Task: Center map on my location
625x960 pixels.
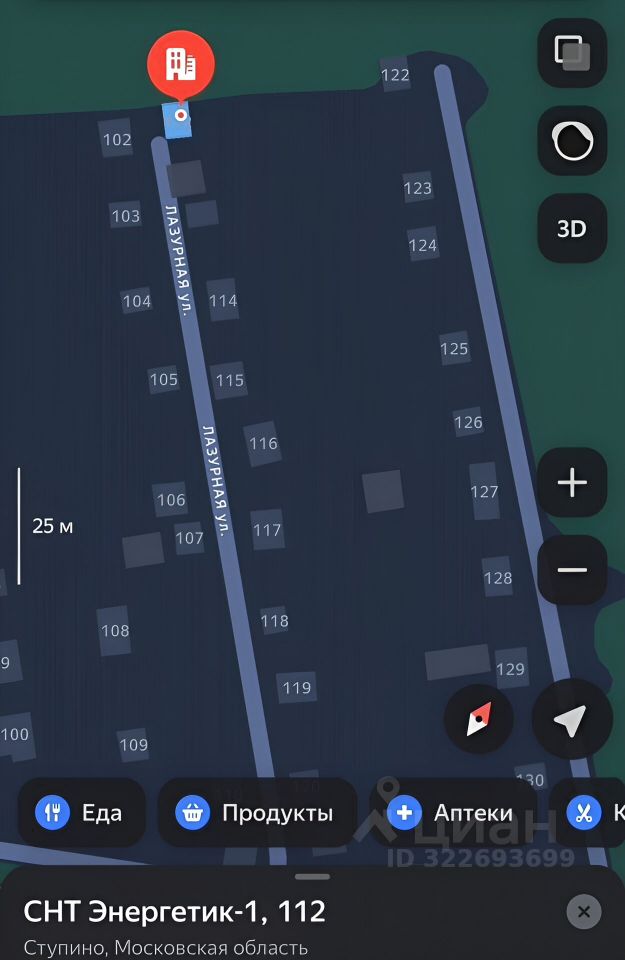Action: point(571,720)
